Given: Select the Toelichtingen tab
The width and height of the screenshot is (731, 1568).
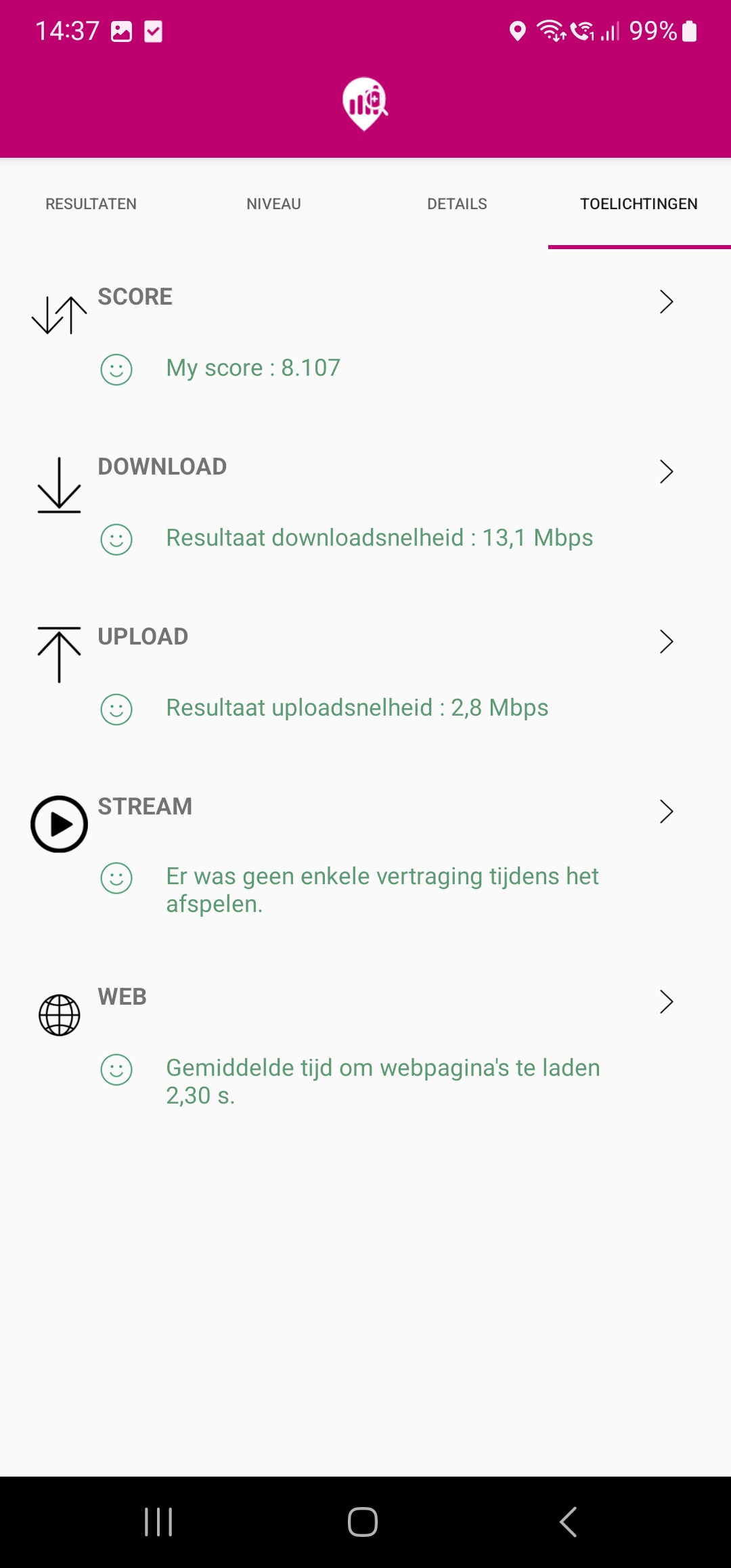Looking at the screenshot, I should [x=638, y=204].
